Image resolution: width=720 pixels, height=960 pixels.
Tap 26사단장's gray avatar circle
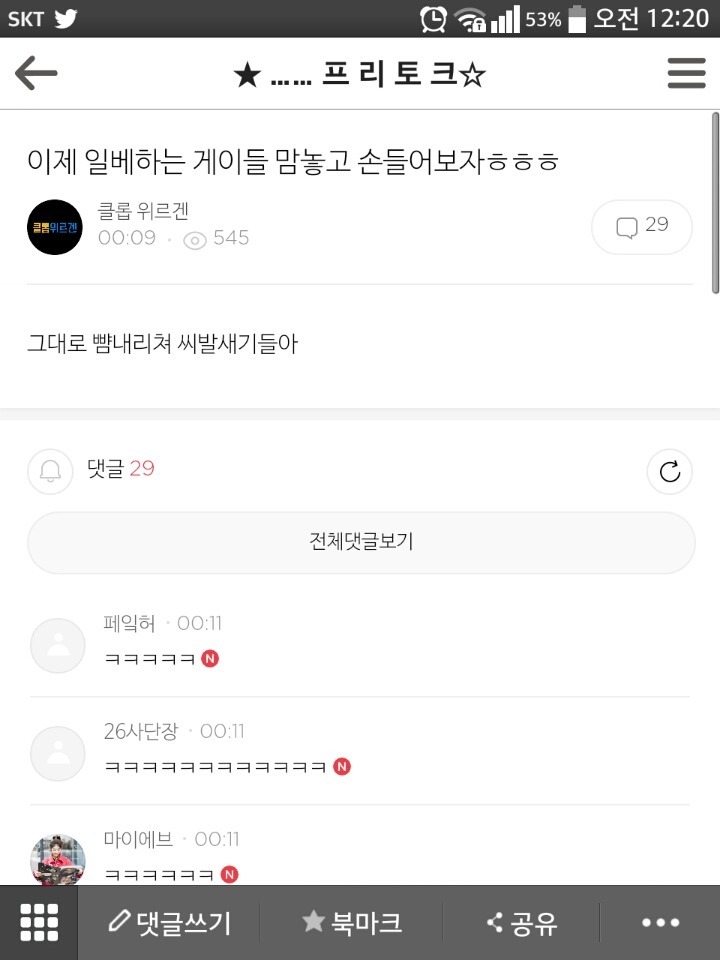57,753
